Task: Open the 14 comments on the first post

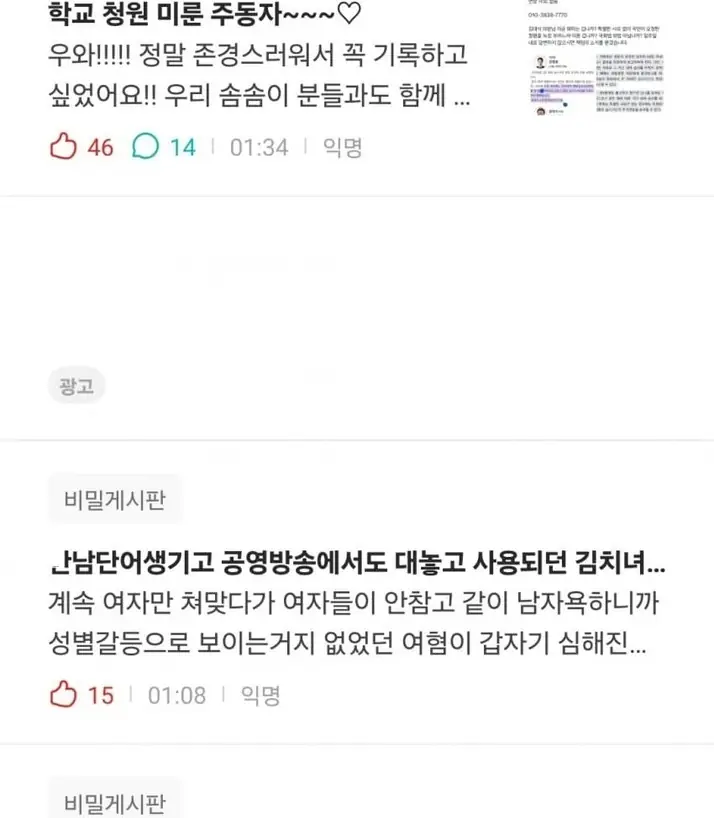Action: pyautogui.click(x=146, y=147)
